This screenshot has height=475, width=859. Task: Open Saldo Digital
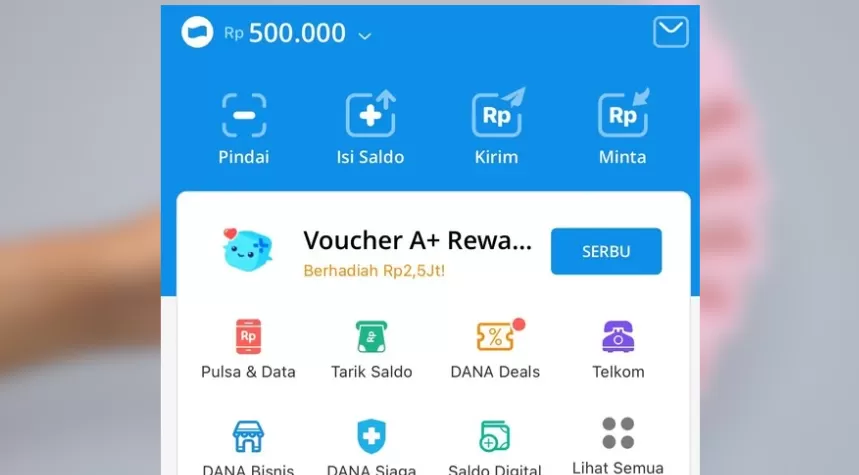495,446
